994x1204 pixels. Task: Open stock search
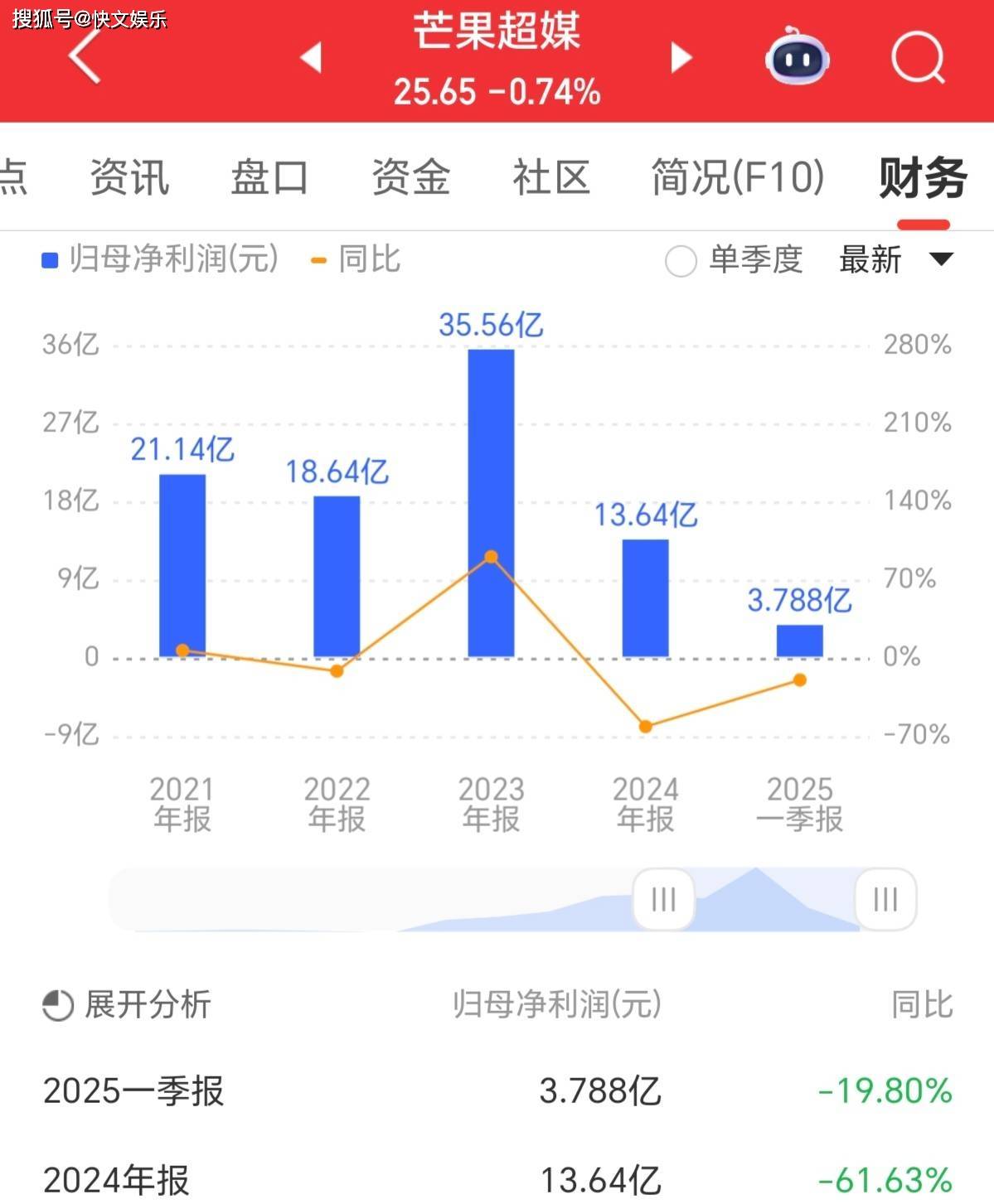coord(918,57)
